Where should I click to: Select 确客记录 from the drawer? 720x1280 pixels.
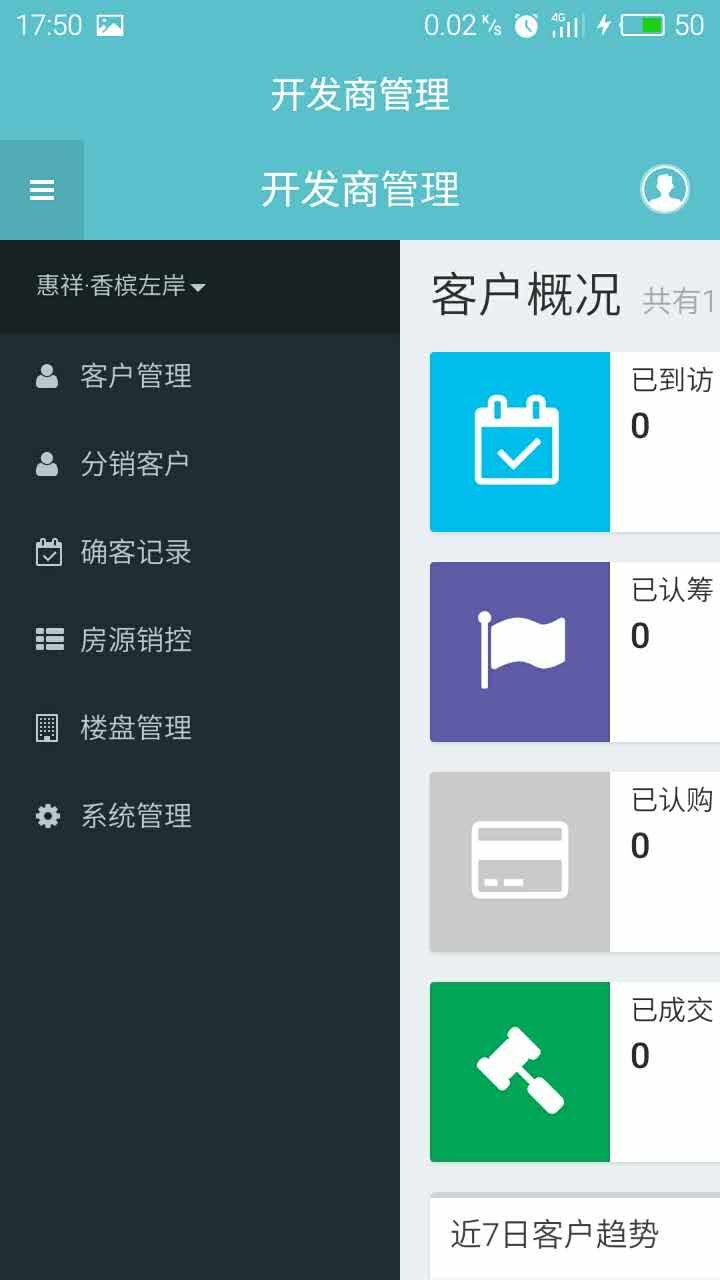tap(200, 552)
